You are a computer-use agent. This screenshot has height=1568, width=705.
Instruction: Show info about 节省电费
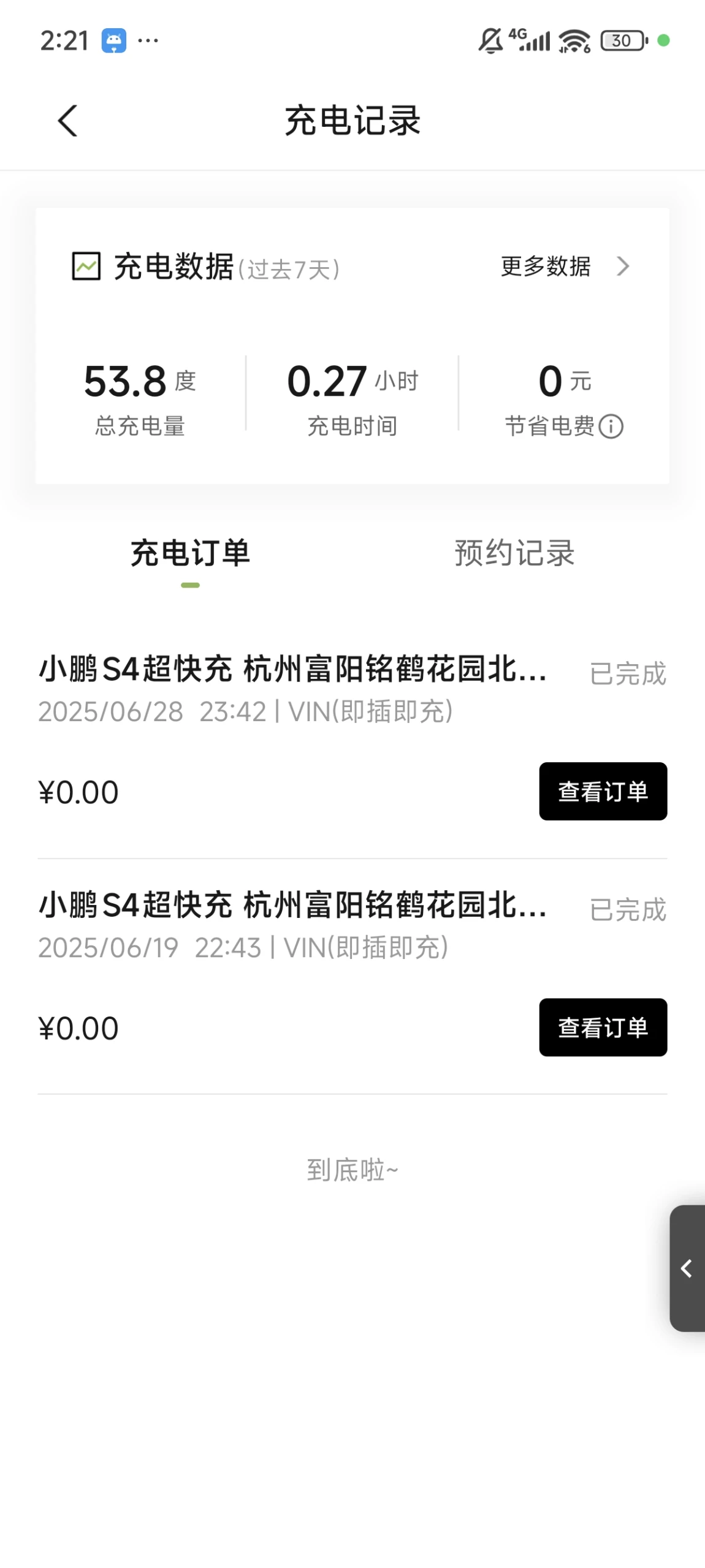[x=611, y=426]
